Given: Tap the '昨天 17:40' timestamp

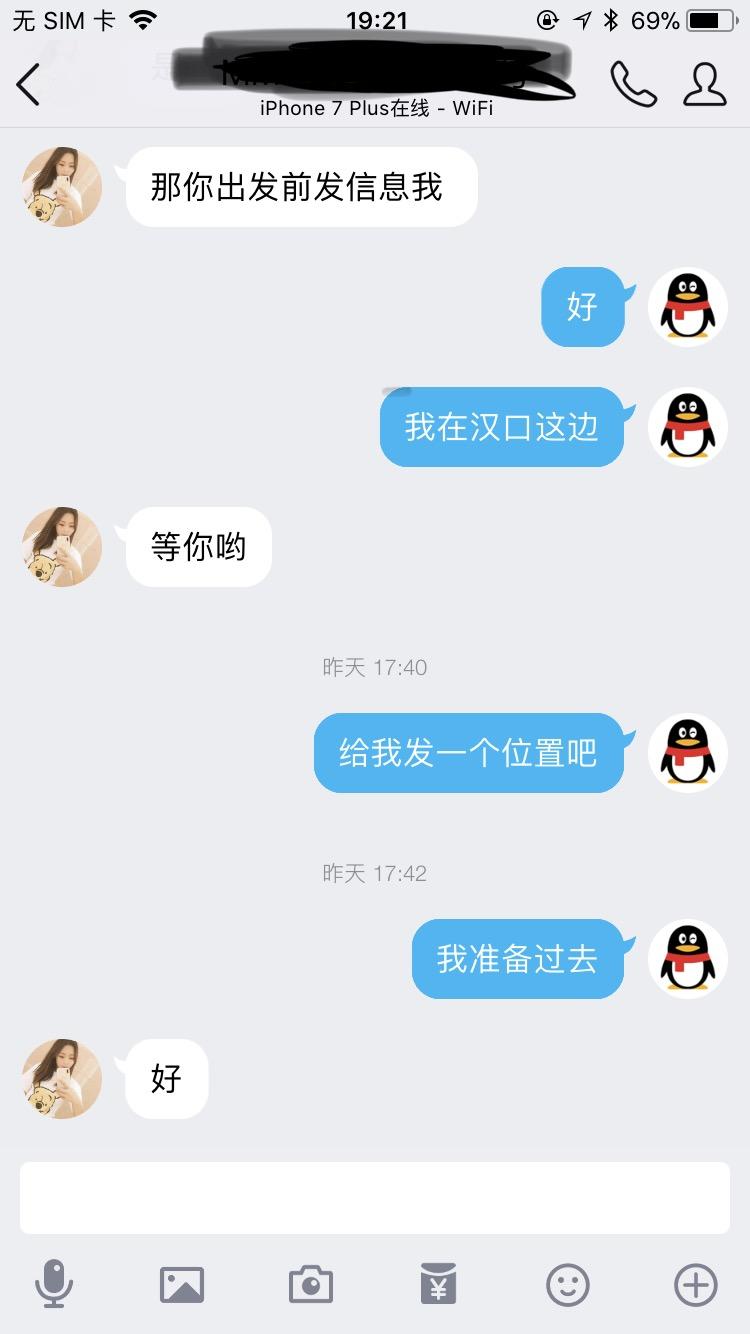Looking at the screenshot, I should (x=375, y=667).
